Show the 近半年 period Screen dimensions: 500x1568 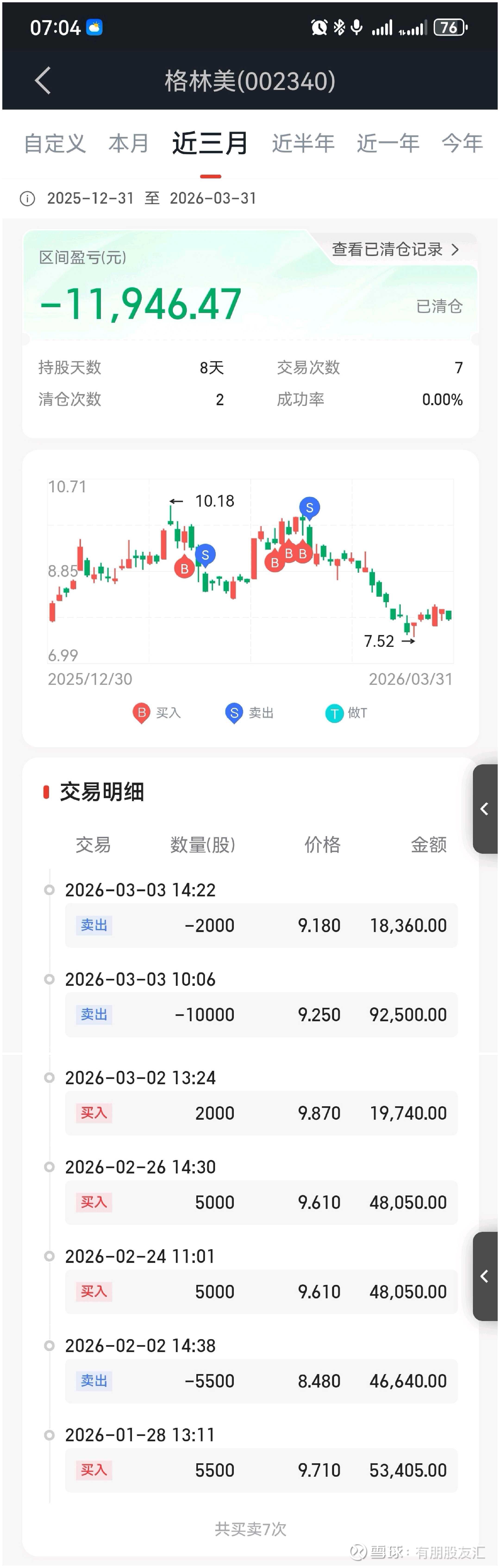[303, 144]
